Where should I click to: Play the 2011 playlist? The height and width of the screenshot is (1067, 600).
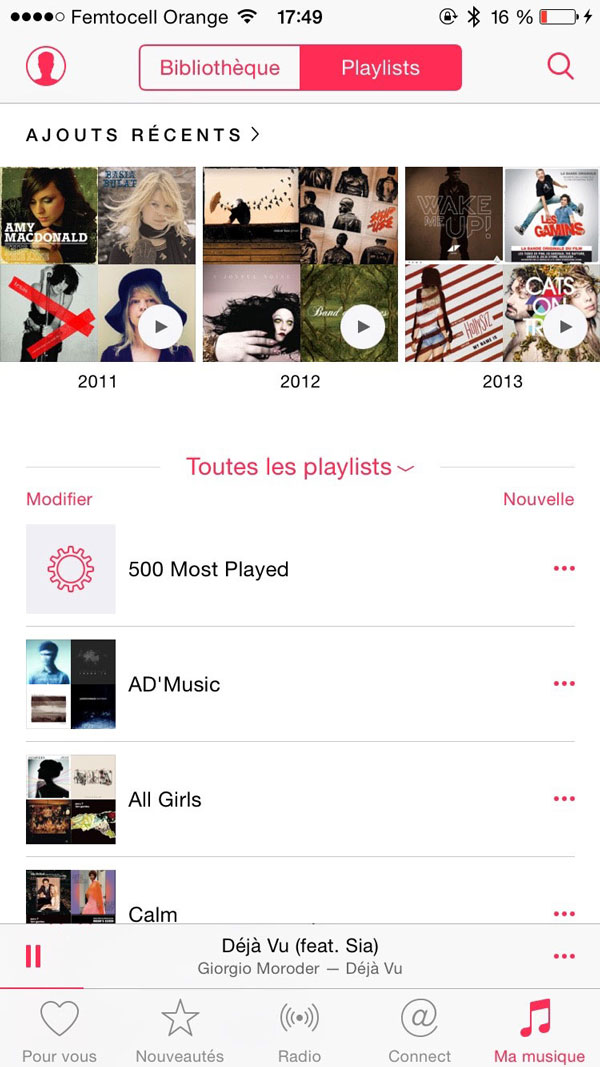pyautogui.click(x=161, y=327)
